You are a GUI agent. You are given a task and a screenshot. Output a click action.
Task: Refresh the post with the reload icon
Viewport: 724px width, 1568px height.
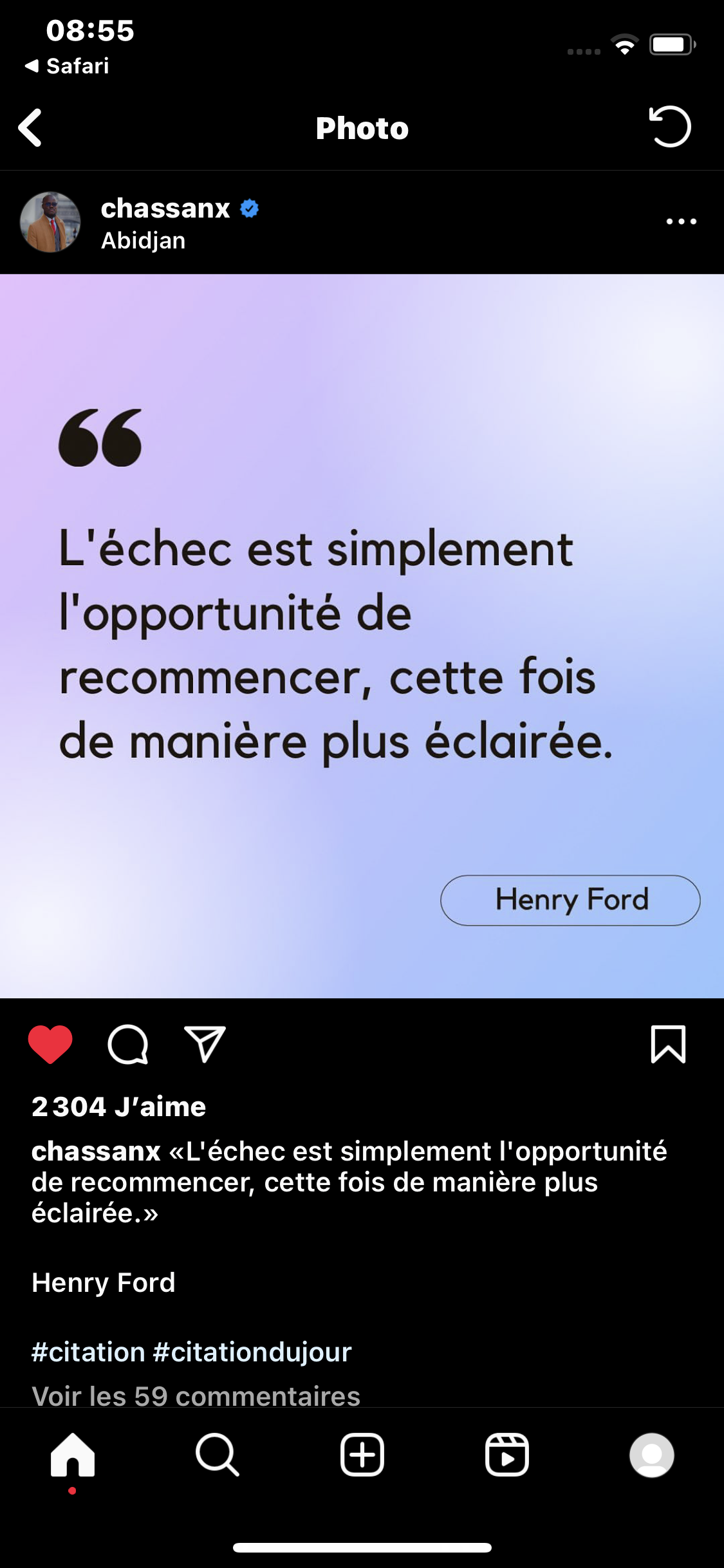670,126
